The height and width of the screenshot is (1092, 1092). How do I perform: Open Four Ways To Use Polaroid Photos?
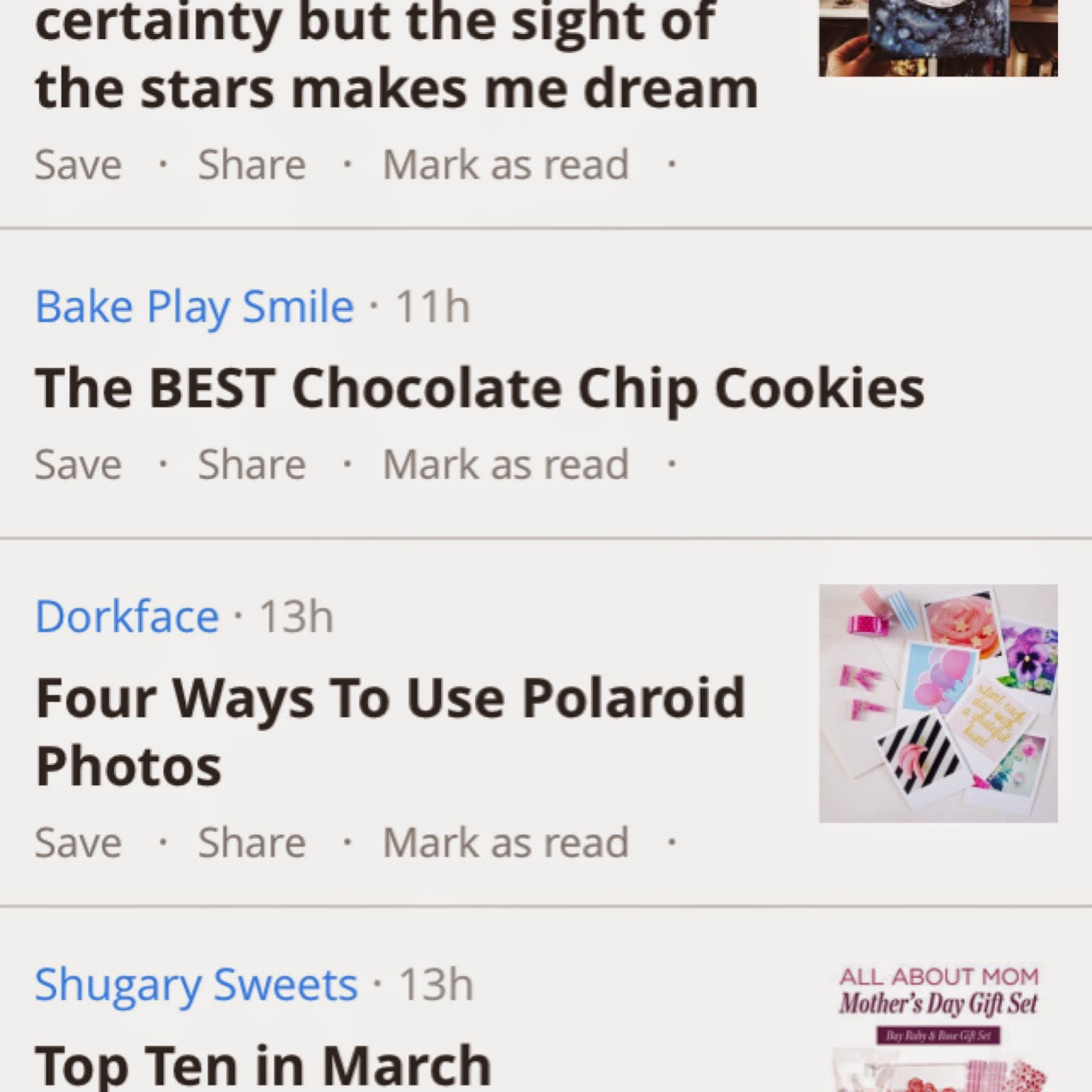390,732
